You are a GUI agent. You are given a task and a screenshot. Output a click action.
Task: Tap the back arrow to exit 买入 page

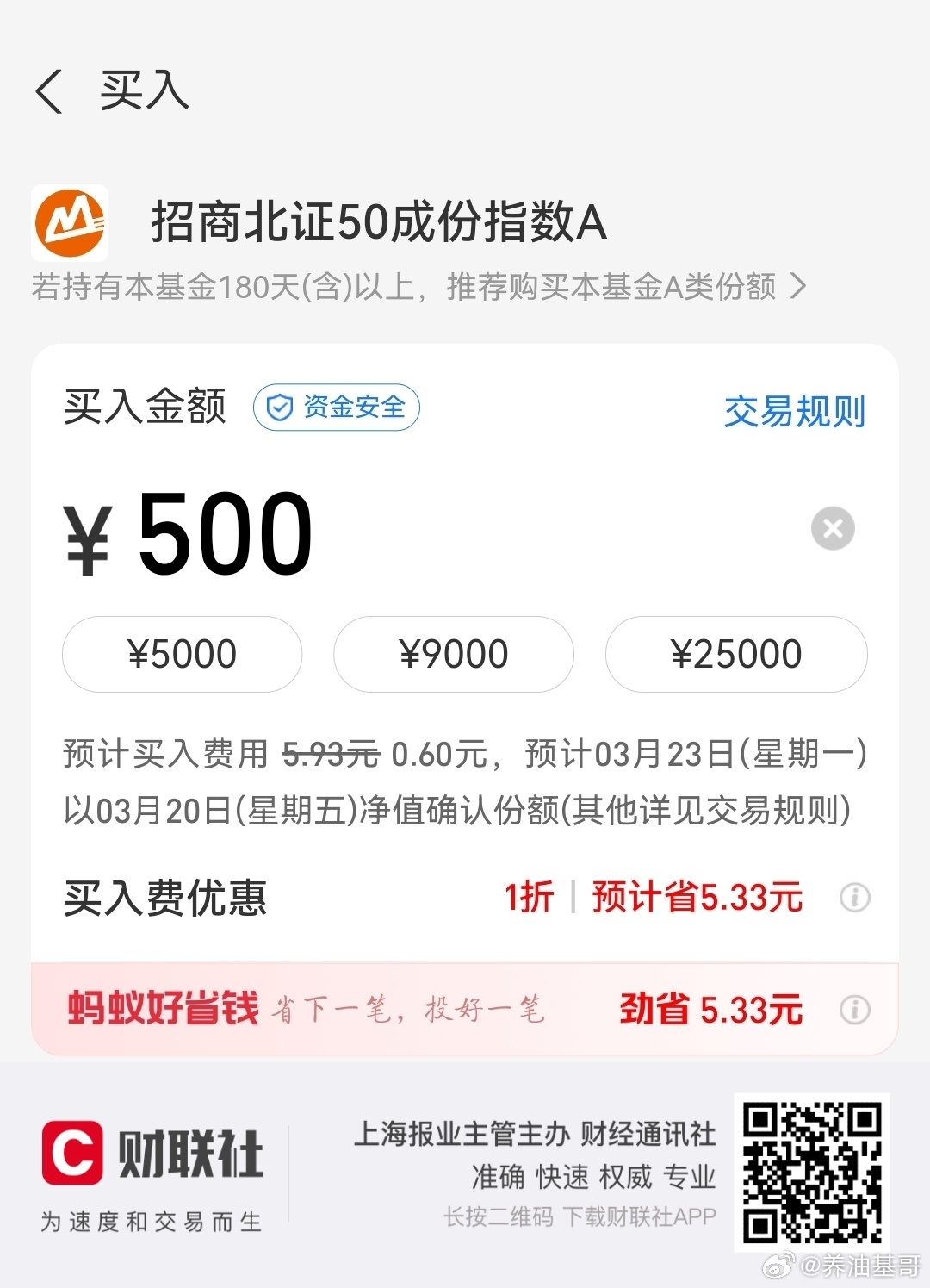49,93
